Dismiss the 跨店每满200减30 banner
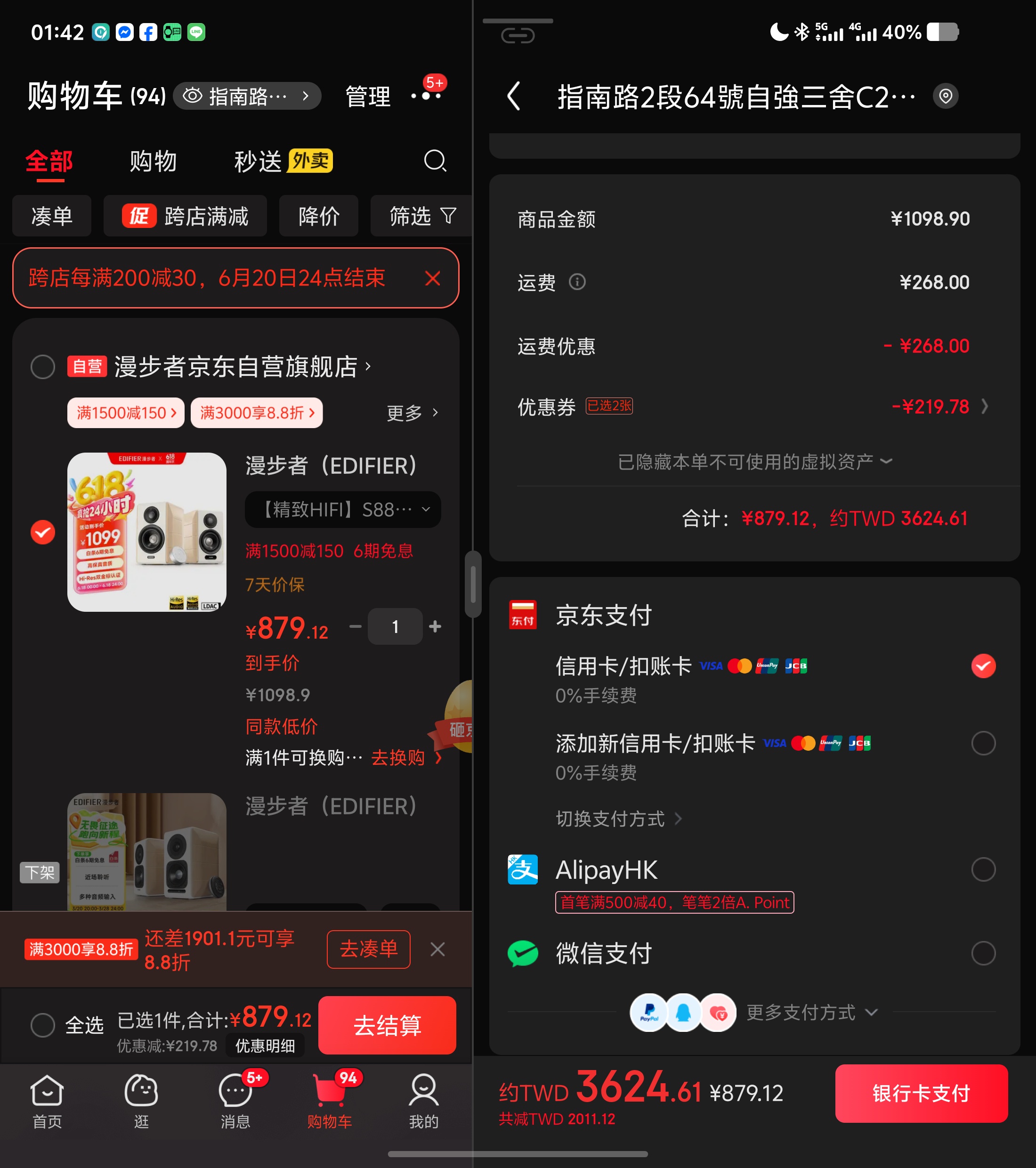The height and width of the screenshot is (1168, 1036). pos(433,278)
